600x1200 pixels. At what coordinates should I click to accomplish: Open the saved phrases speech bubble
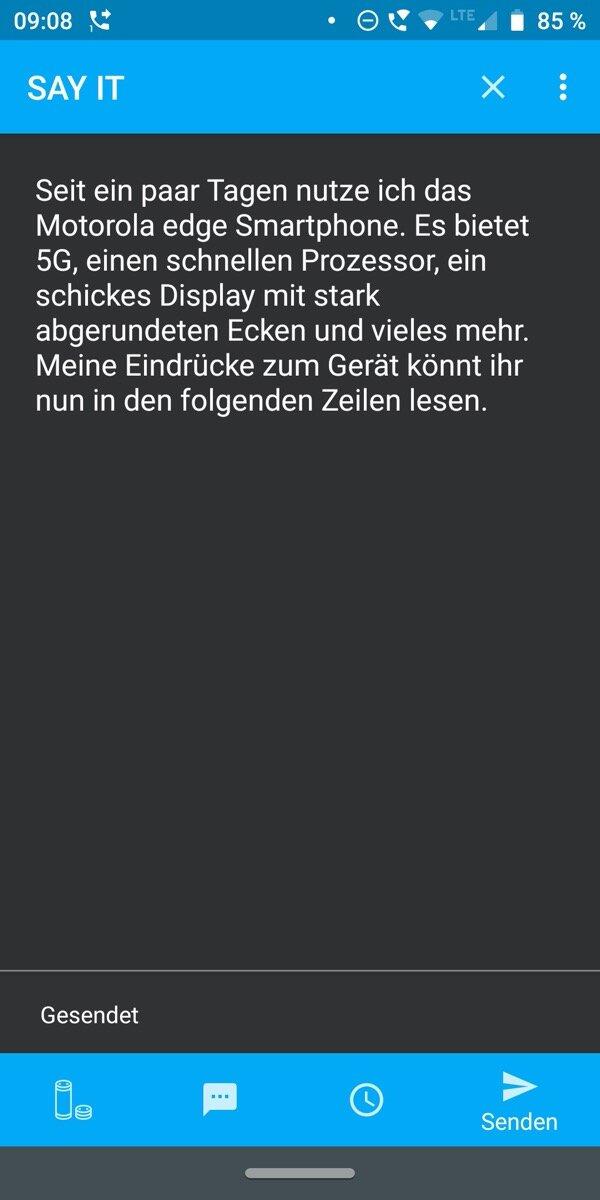(220, 1099)
